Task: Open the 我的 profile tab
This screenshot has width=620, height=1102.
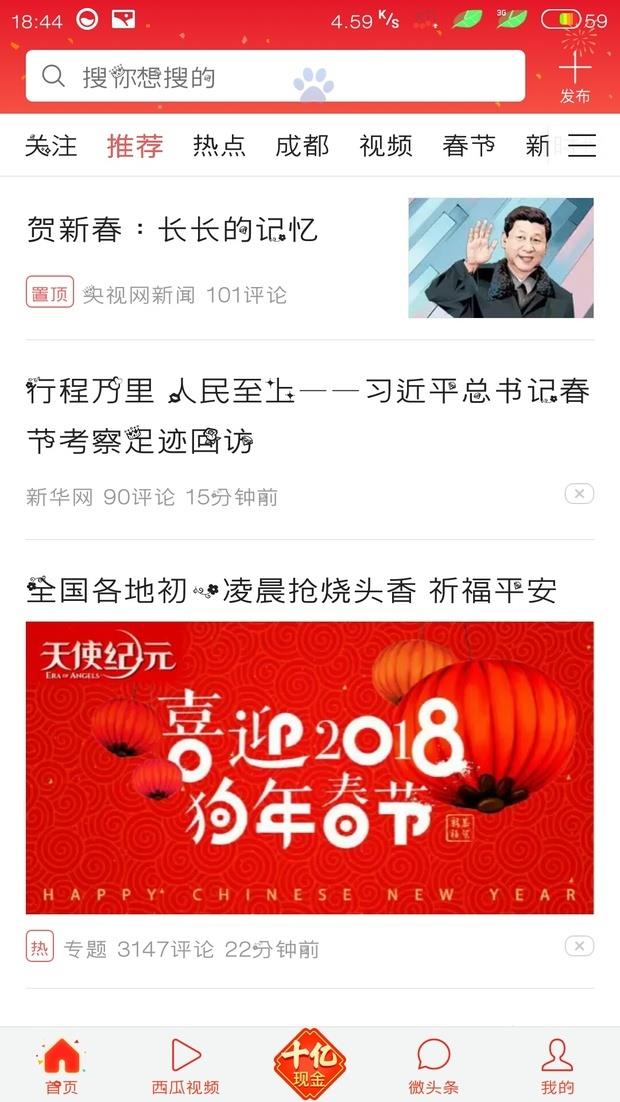Action: pos(557,1065)
